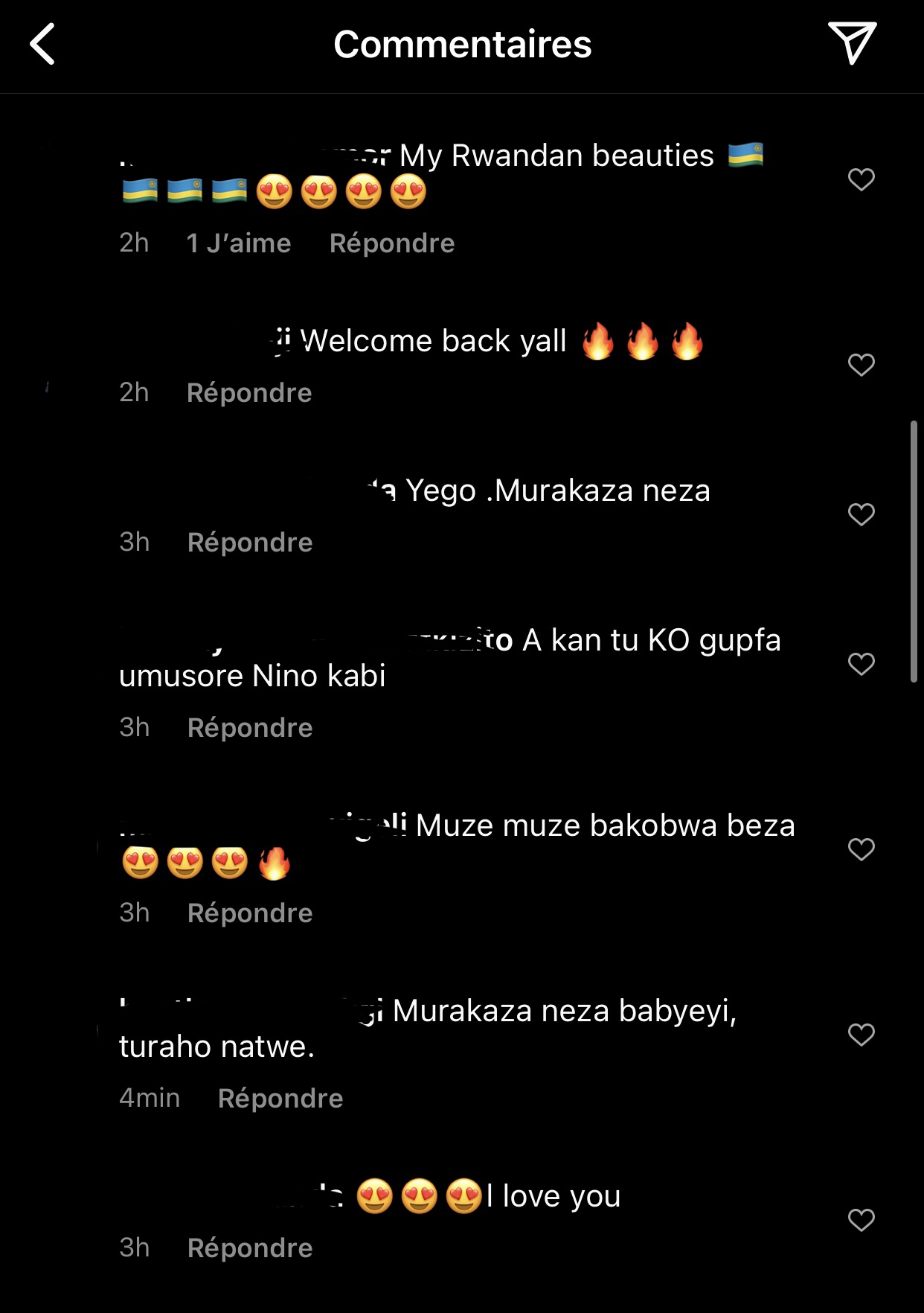Viewport: 924px width, 1313px height.
Task: Select Répondre under "turaho natwe."
Action: (280, 1099)
